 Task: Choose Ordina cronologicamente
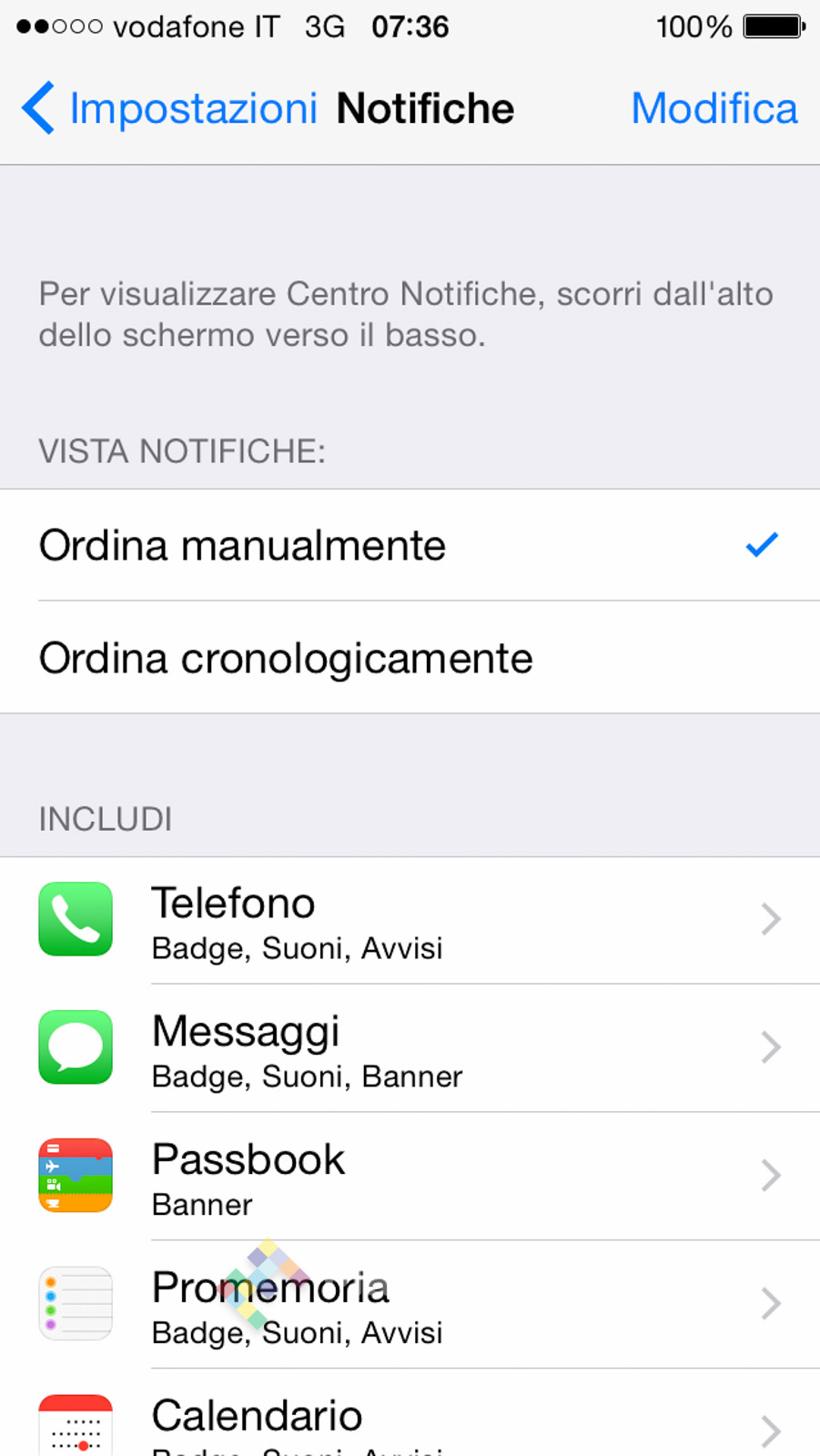coord(410,658)
